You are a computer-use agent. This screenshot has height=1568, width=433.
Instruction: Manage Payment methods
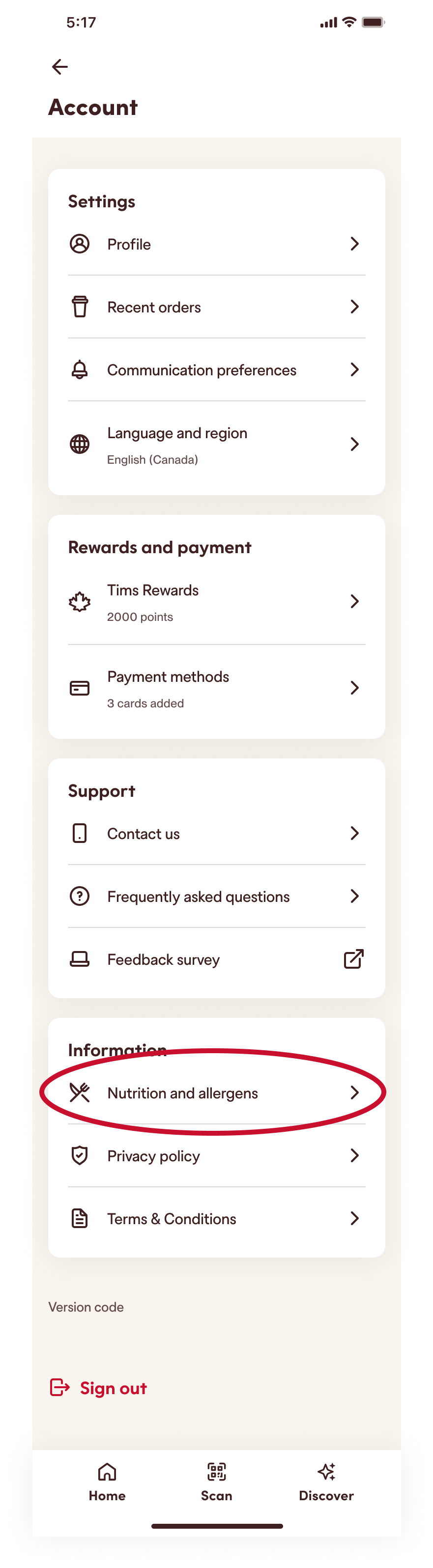pyautogui.click(x=216, y=688)
